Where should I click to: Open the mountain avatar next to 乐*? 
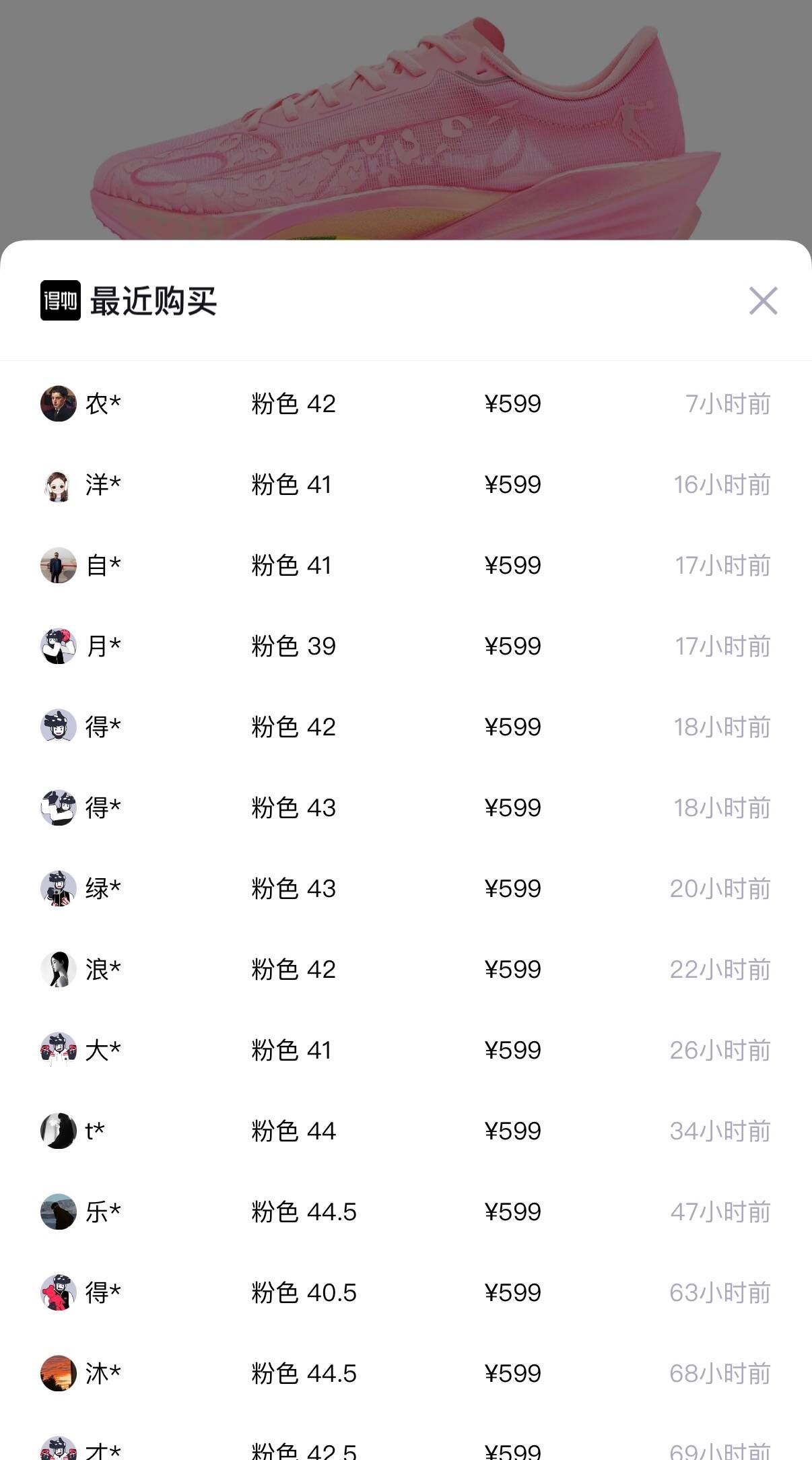pos(58,1212)
